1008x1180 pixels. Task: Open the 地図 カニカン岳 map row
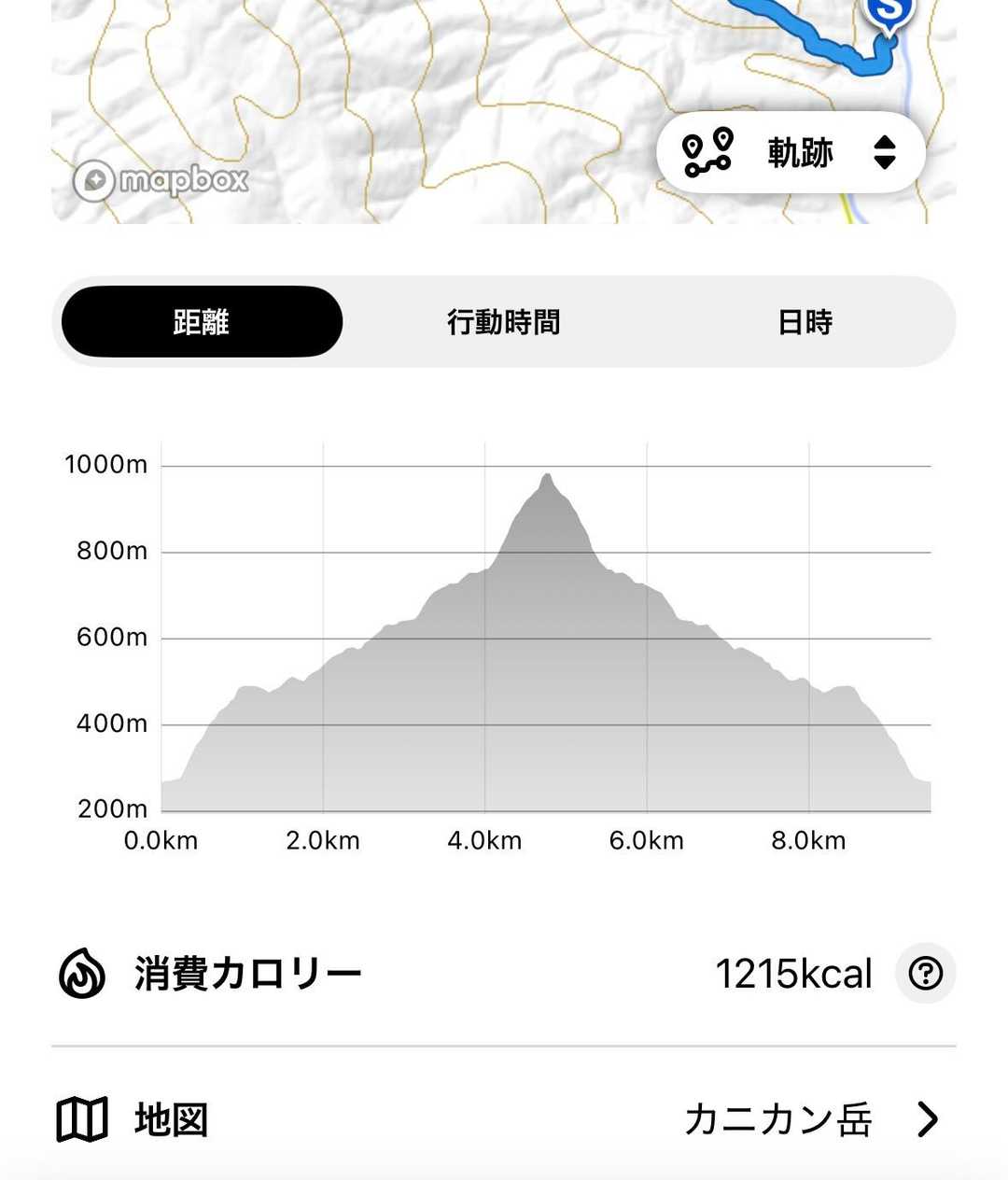pos(504,1118)
